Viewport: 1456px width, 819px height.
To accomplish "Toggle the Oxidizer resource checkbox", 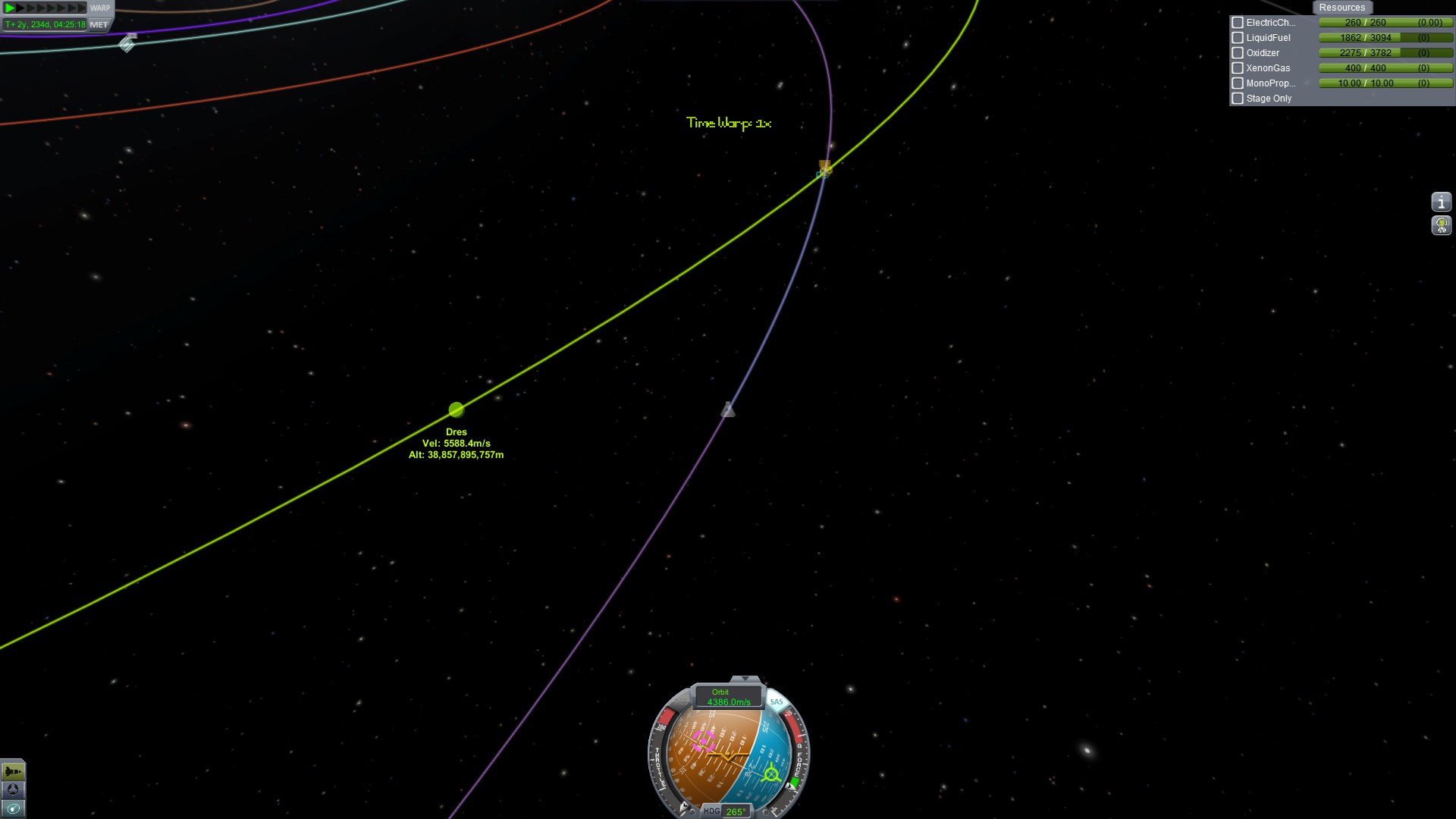I will 1238,53.
